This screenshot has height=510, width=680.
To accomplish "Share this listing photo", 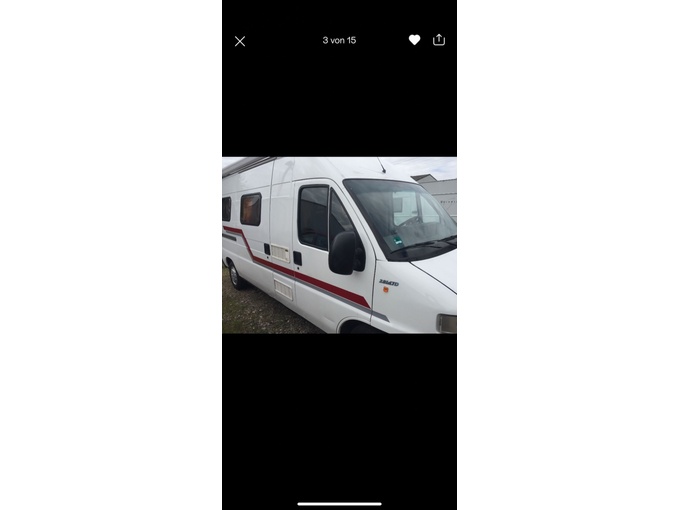I will [x=439, y=40].
